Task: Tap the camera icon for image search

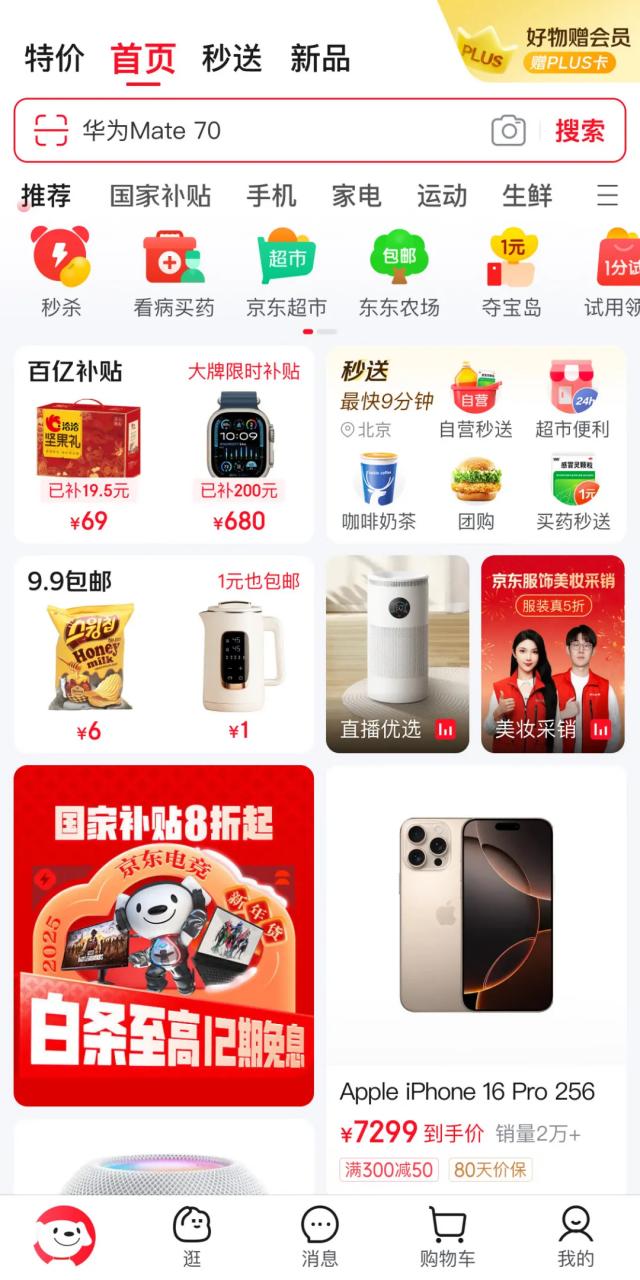Action: 508,131
